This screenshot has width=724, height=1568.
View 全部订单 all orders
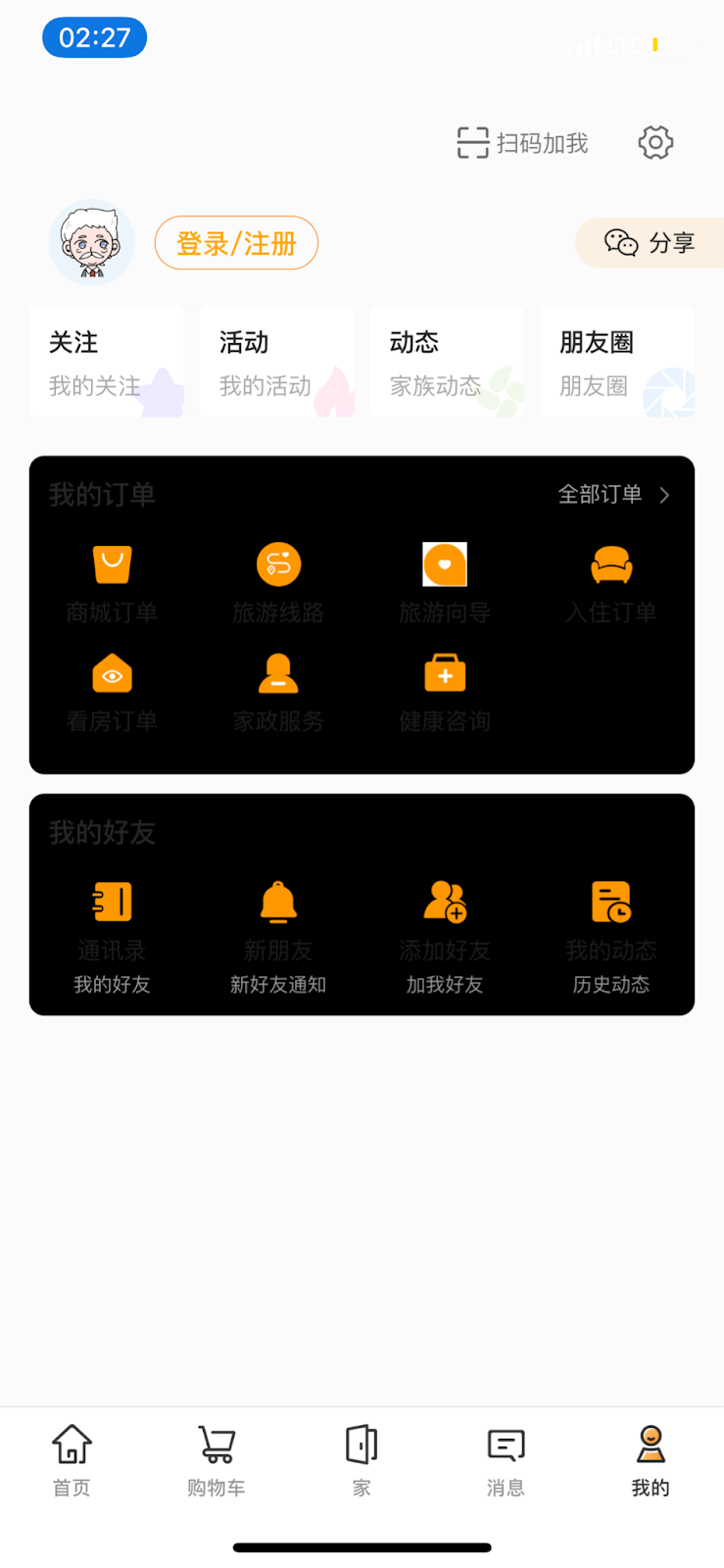[x=613, y=495]
